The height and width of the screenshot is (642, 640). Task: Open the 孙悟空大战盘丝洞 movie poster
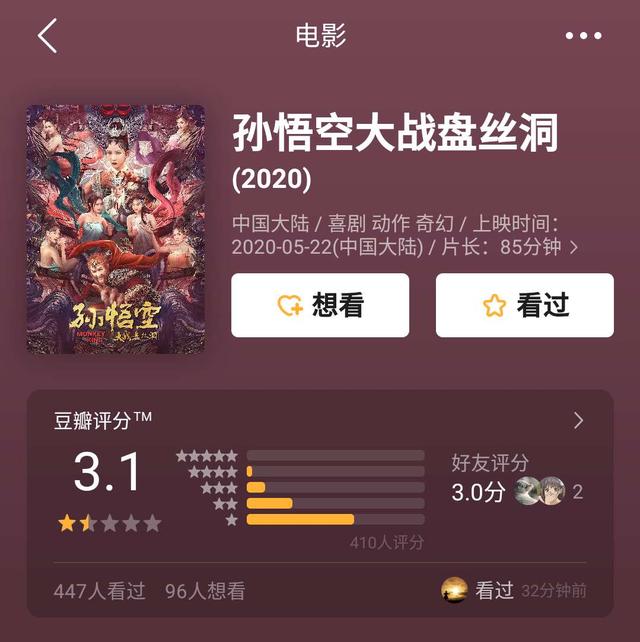coord(116,229)
